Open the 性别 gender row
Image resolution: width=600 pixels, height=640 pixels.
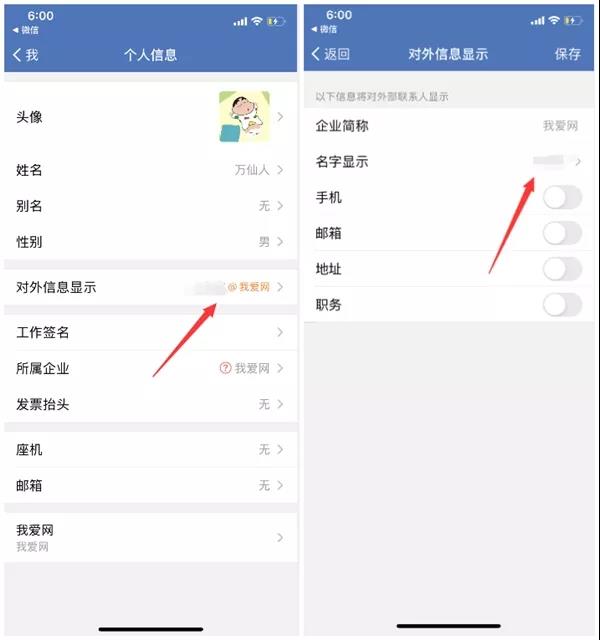150,242
